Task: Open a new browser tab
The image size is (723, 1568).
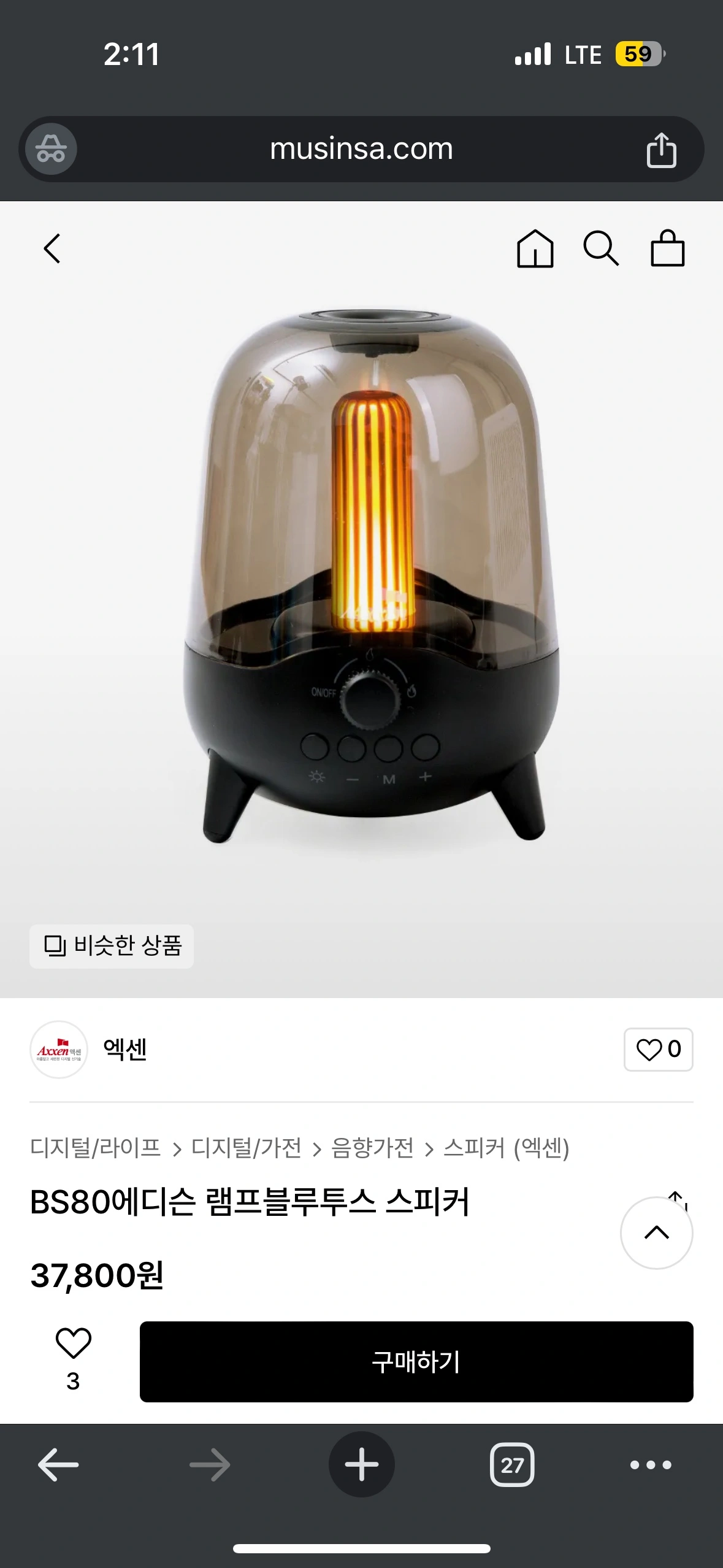Action: pyautogui.click(x=362, y=1465)
